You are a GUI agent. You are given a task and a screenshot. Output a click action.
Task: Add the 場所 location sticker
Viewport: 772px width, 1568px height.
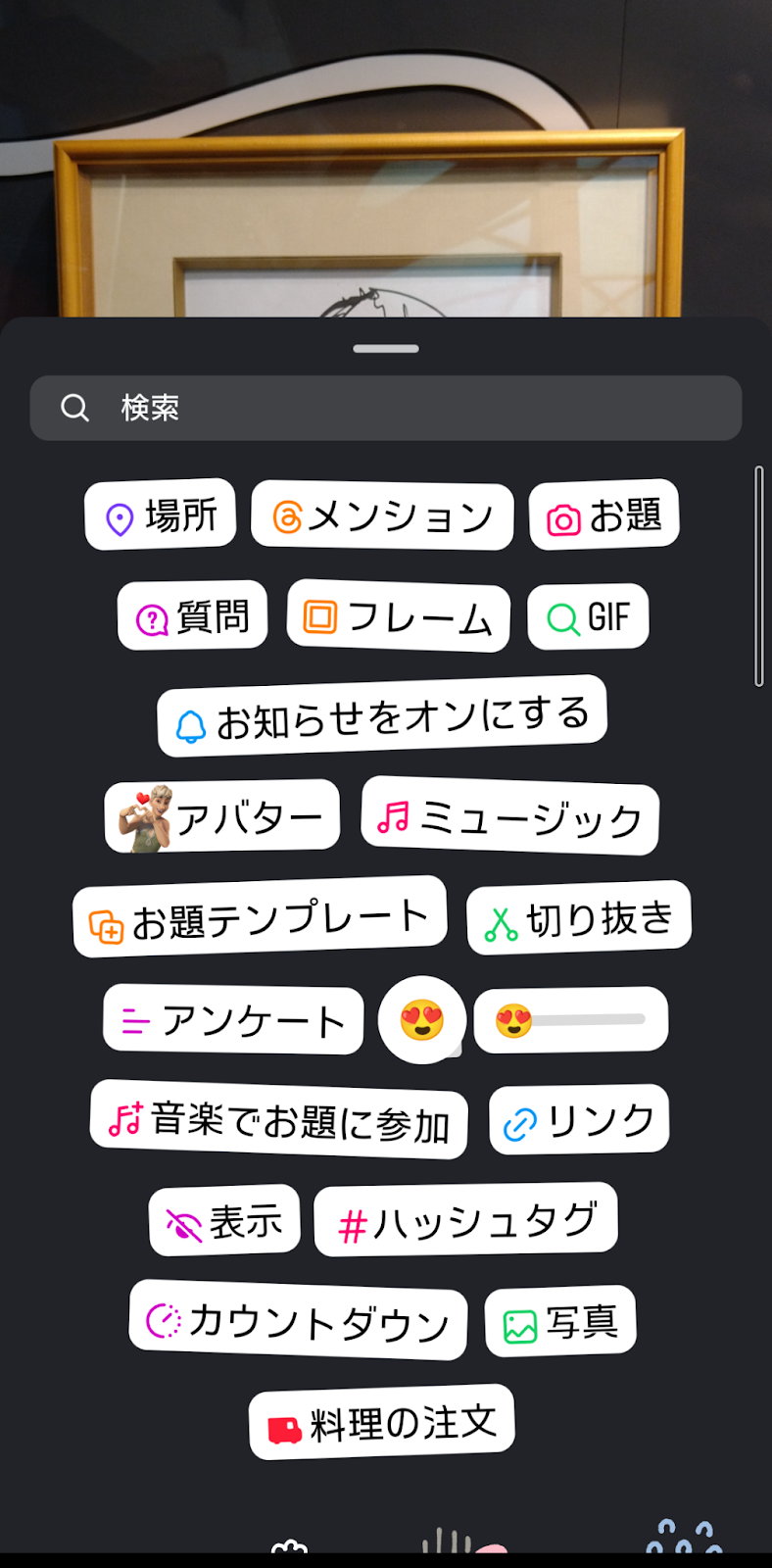tap(161, 514)
